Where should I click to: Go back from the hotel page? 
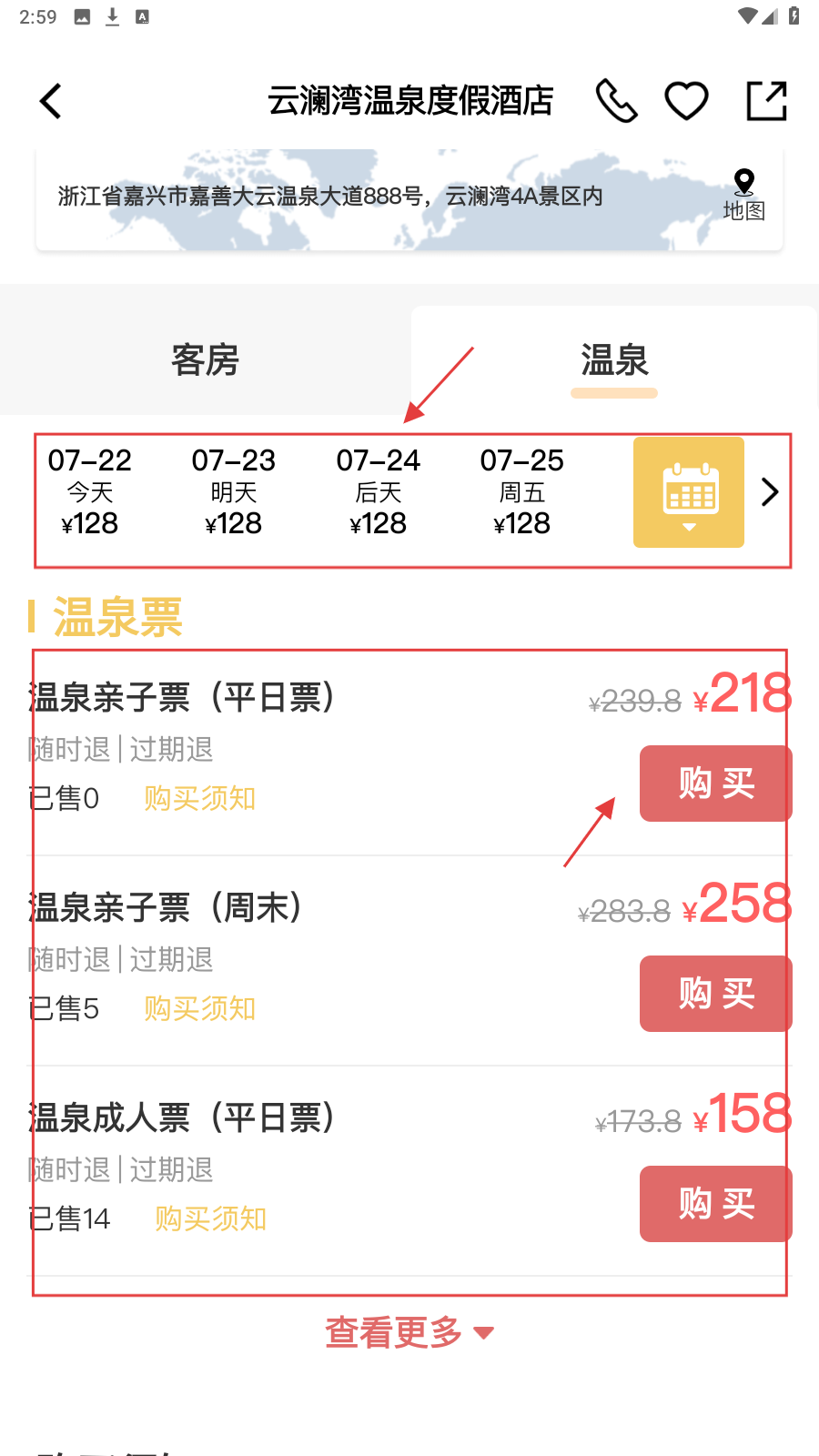pyautogui.click(x=51, y=101)
